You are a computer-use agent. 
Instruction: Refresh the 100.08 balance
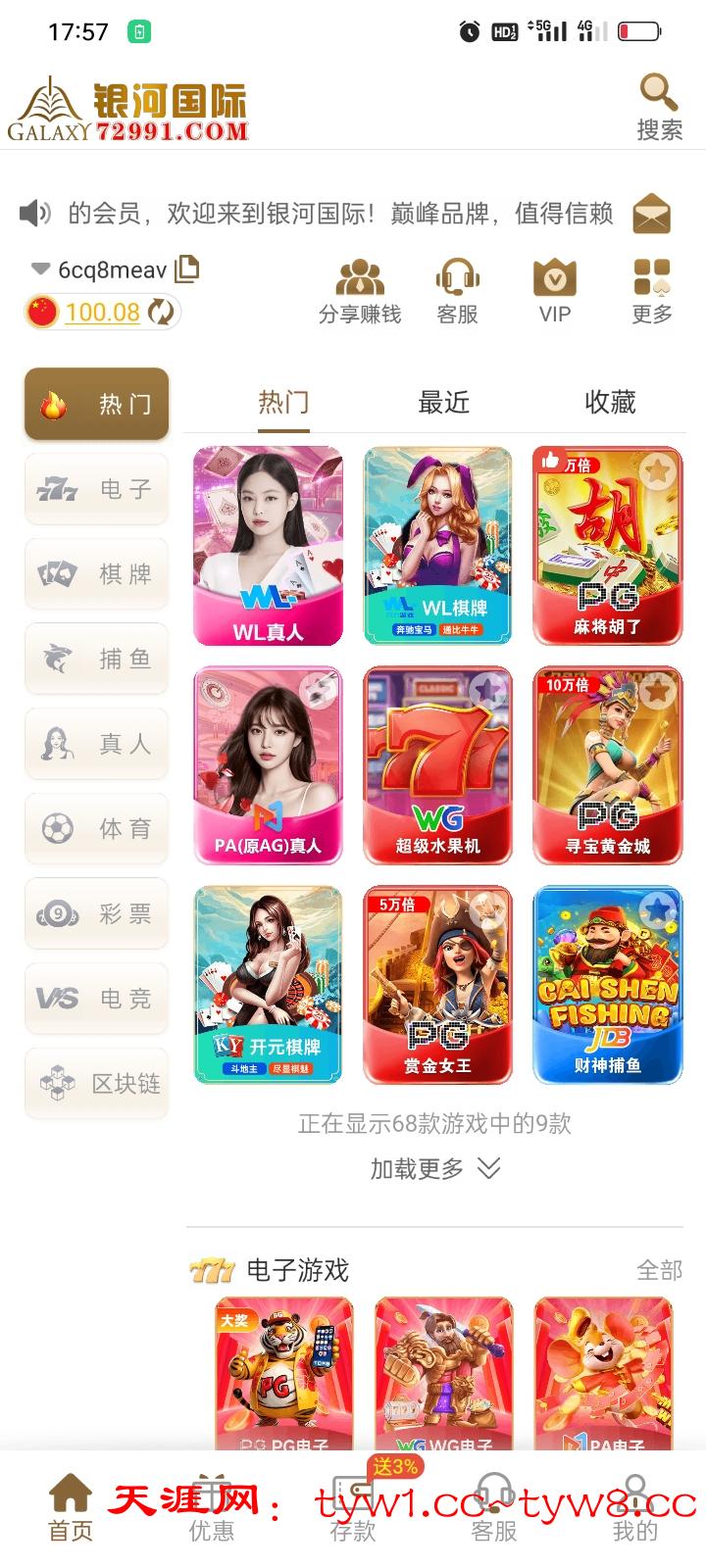pyautogui.click(x=161, y=313)
